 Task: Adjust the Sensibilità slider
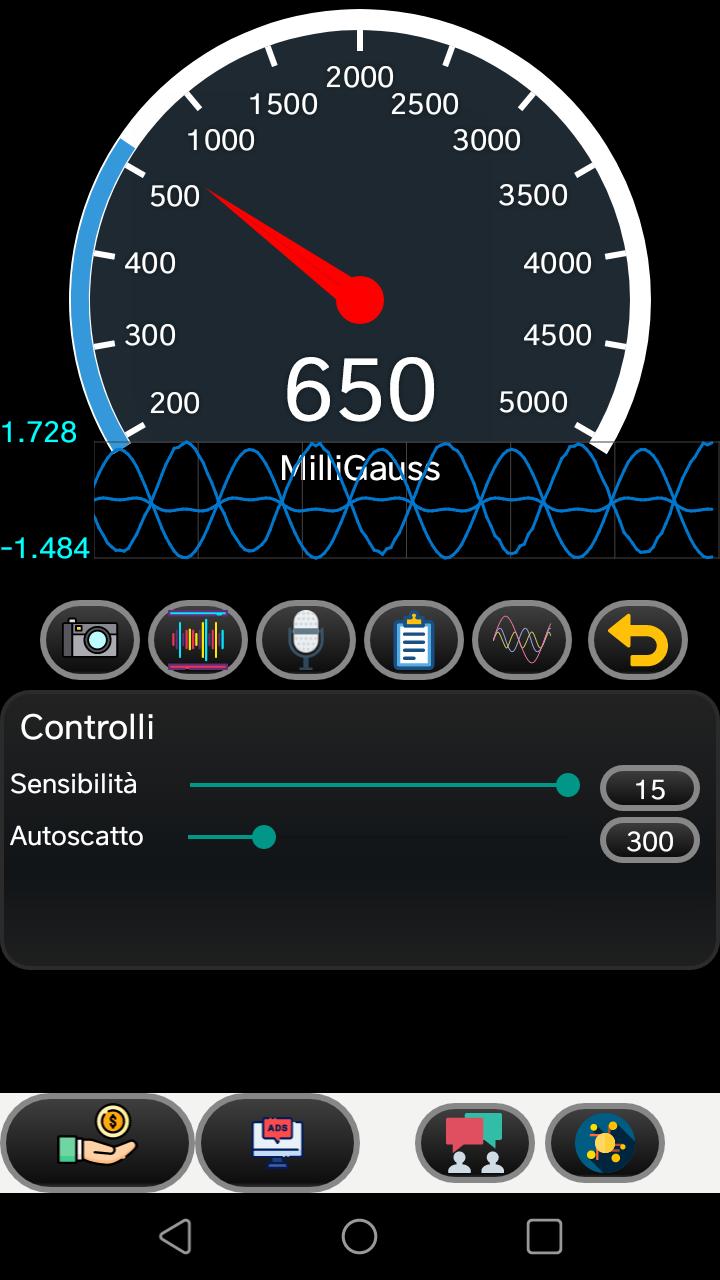pyautogui.click(x=567, y=785)
